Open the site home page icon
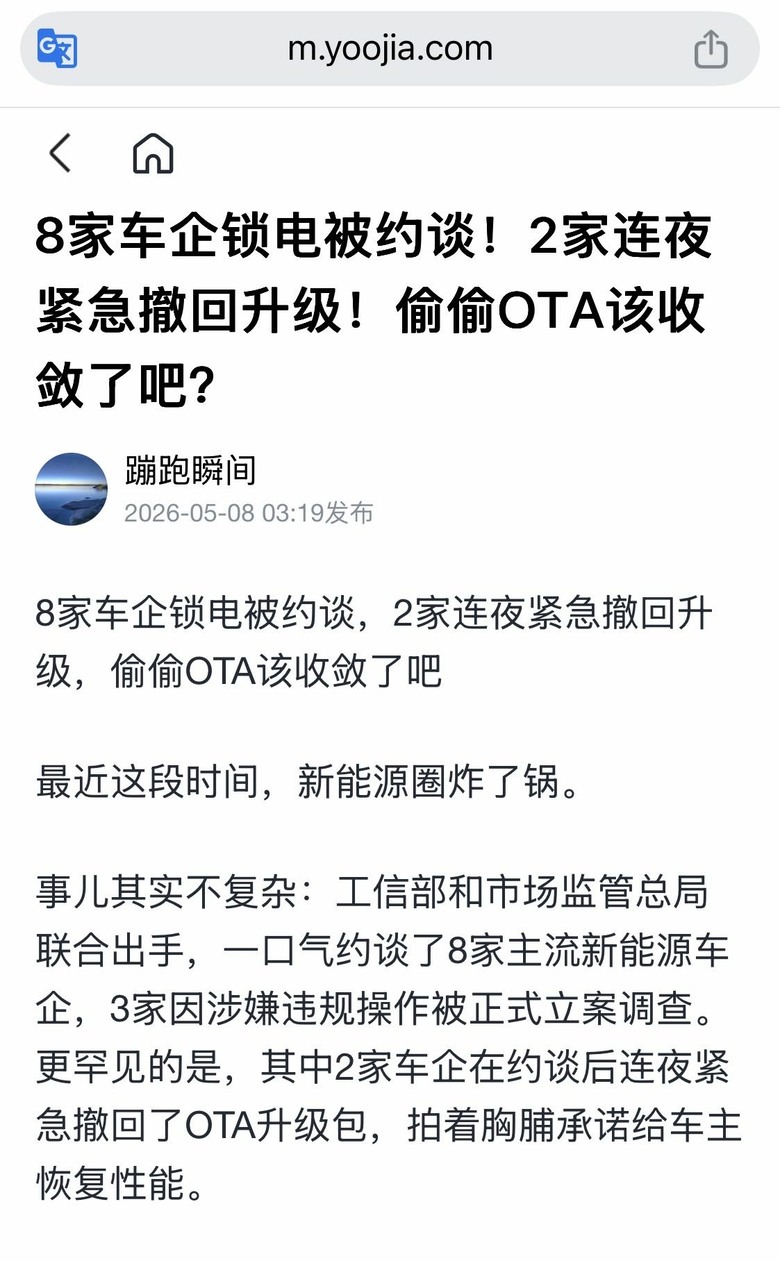Screen dimensions: 780x1261 point(153,154)
